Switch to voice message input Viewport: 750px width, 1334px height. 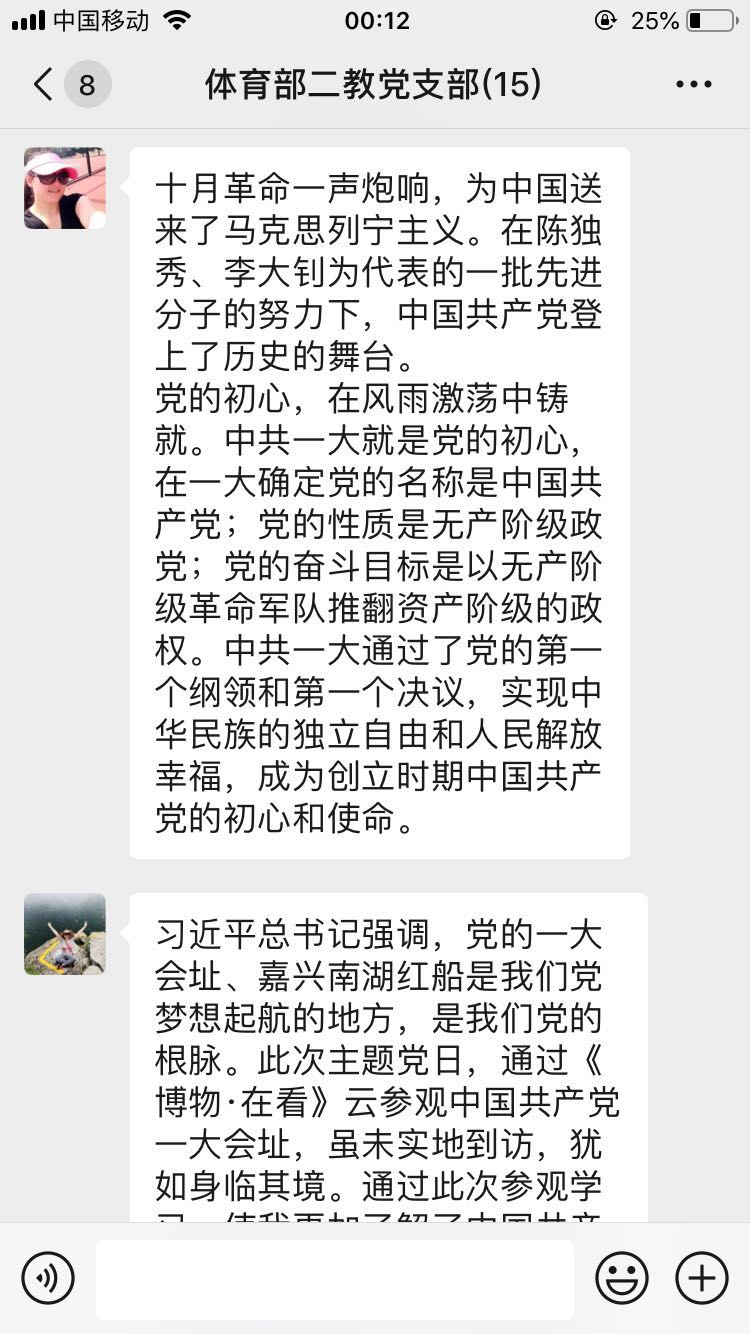[48, 1278]
